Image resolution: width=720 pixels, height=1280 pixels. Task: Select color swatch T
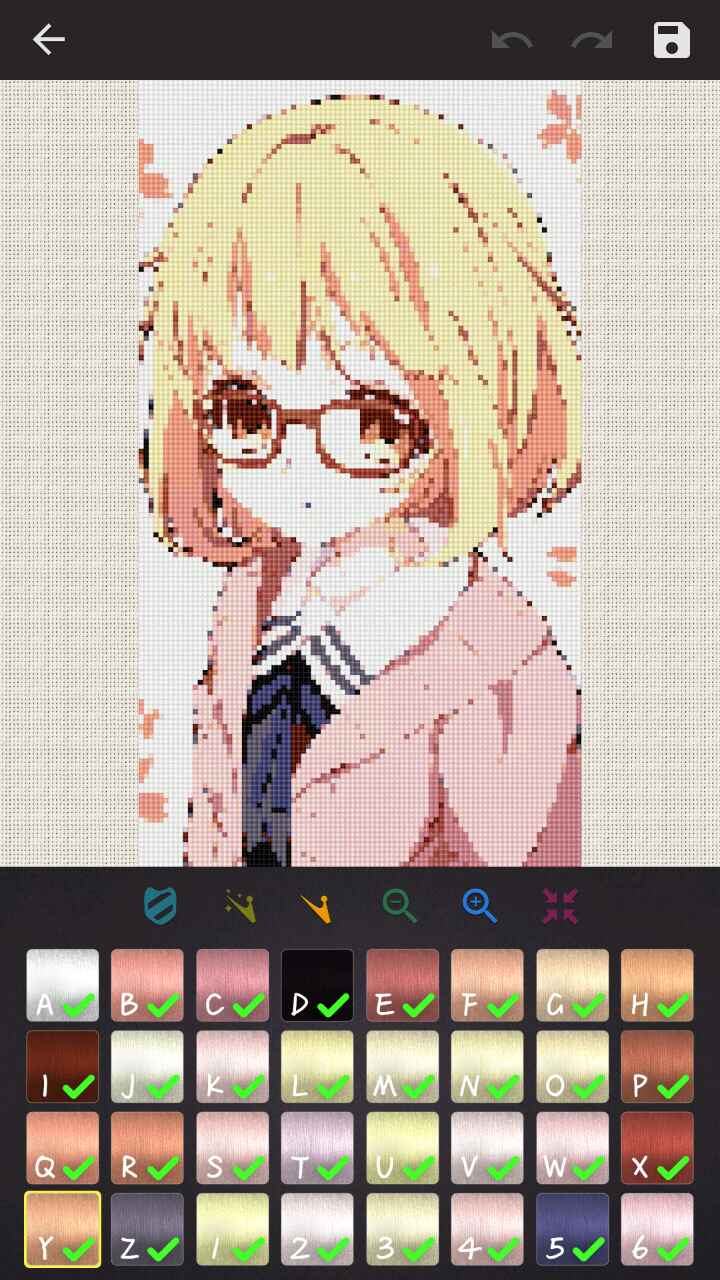[x=317, y=1147]
